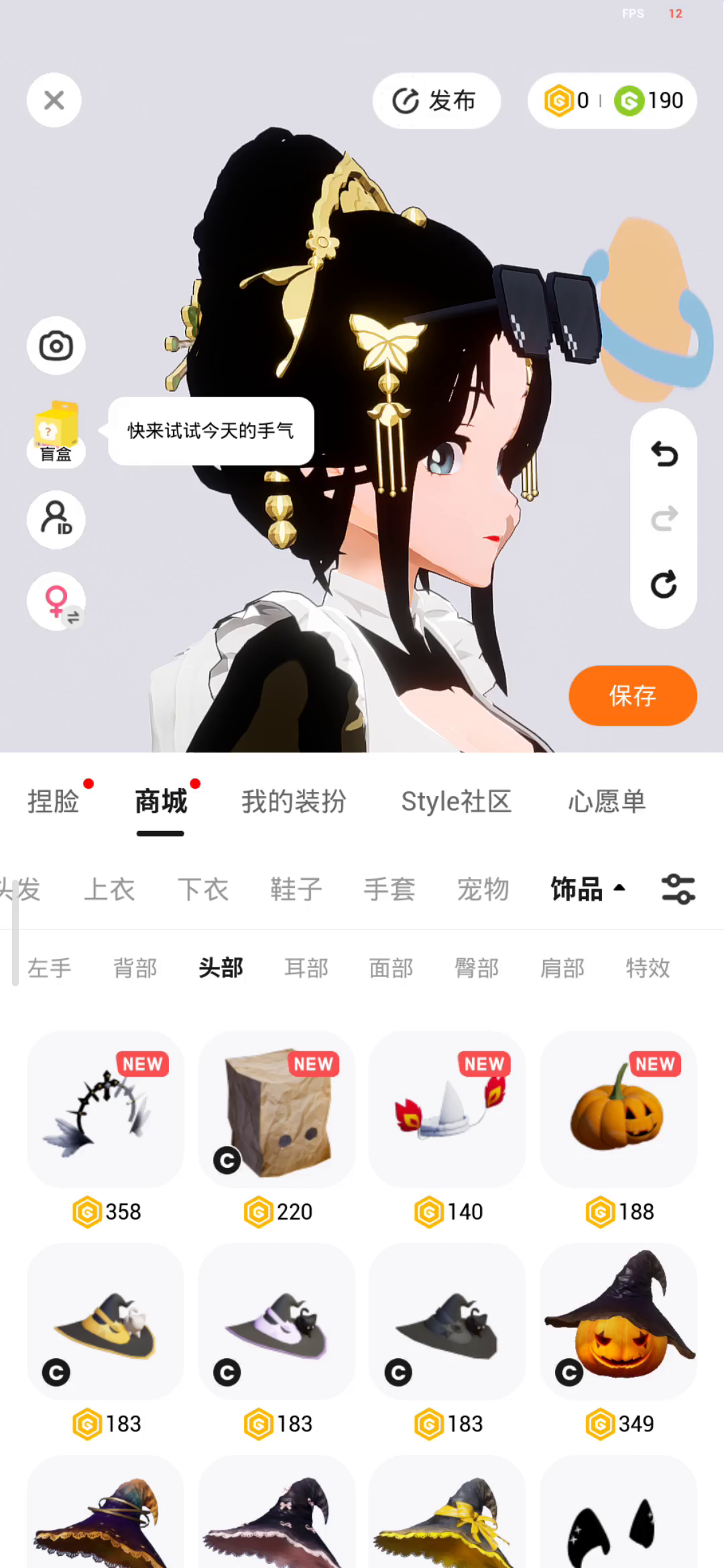Close the avatar editor
The width and height of the screenshot is (724, 1568).
tap(54, 101)
